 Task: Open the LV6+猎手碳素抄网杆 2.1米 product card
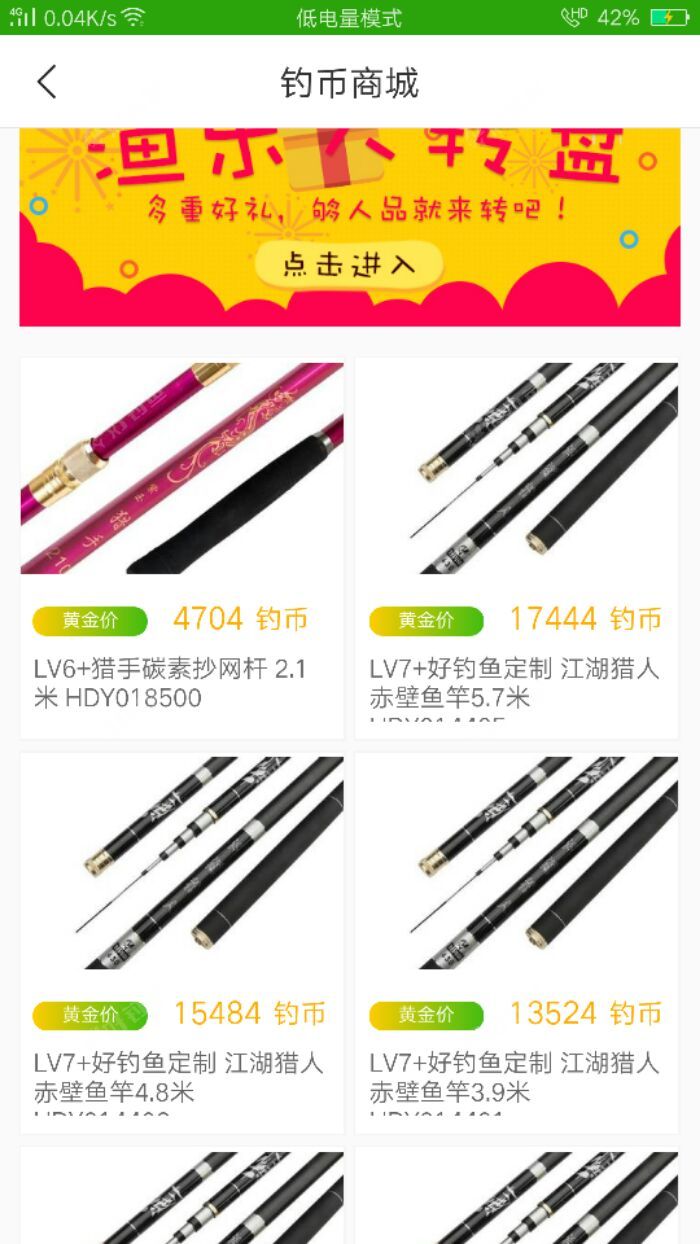[x=182, y=548]
